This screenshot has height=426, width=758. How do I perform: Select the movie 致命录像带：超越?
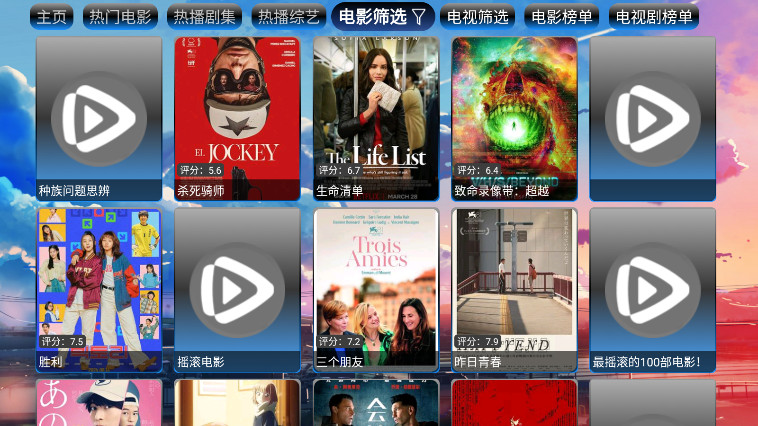(514, 118)
